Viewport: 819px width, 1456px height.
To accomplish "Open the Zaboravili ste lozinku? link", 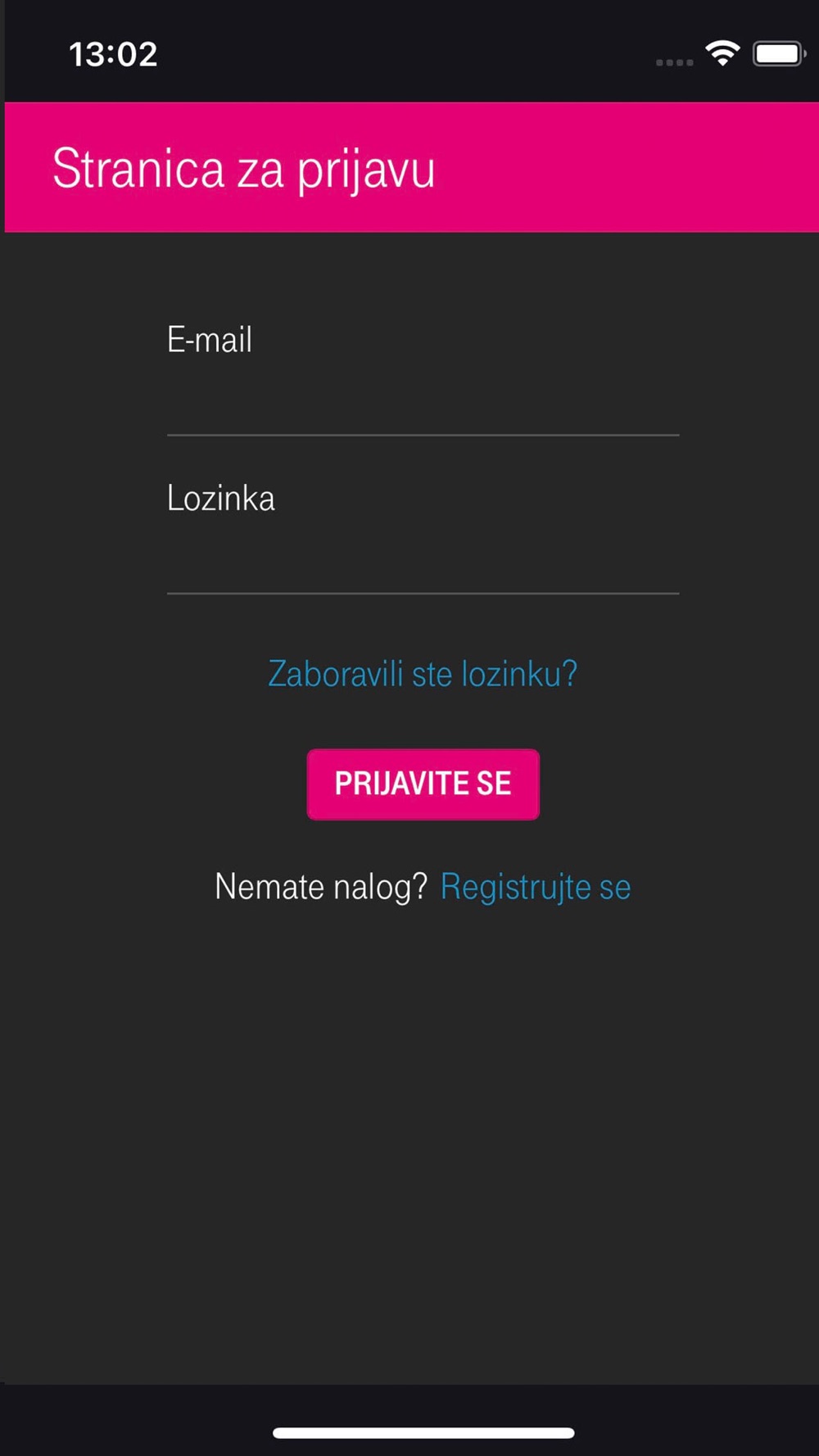I will 423,674.
